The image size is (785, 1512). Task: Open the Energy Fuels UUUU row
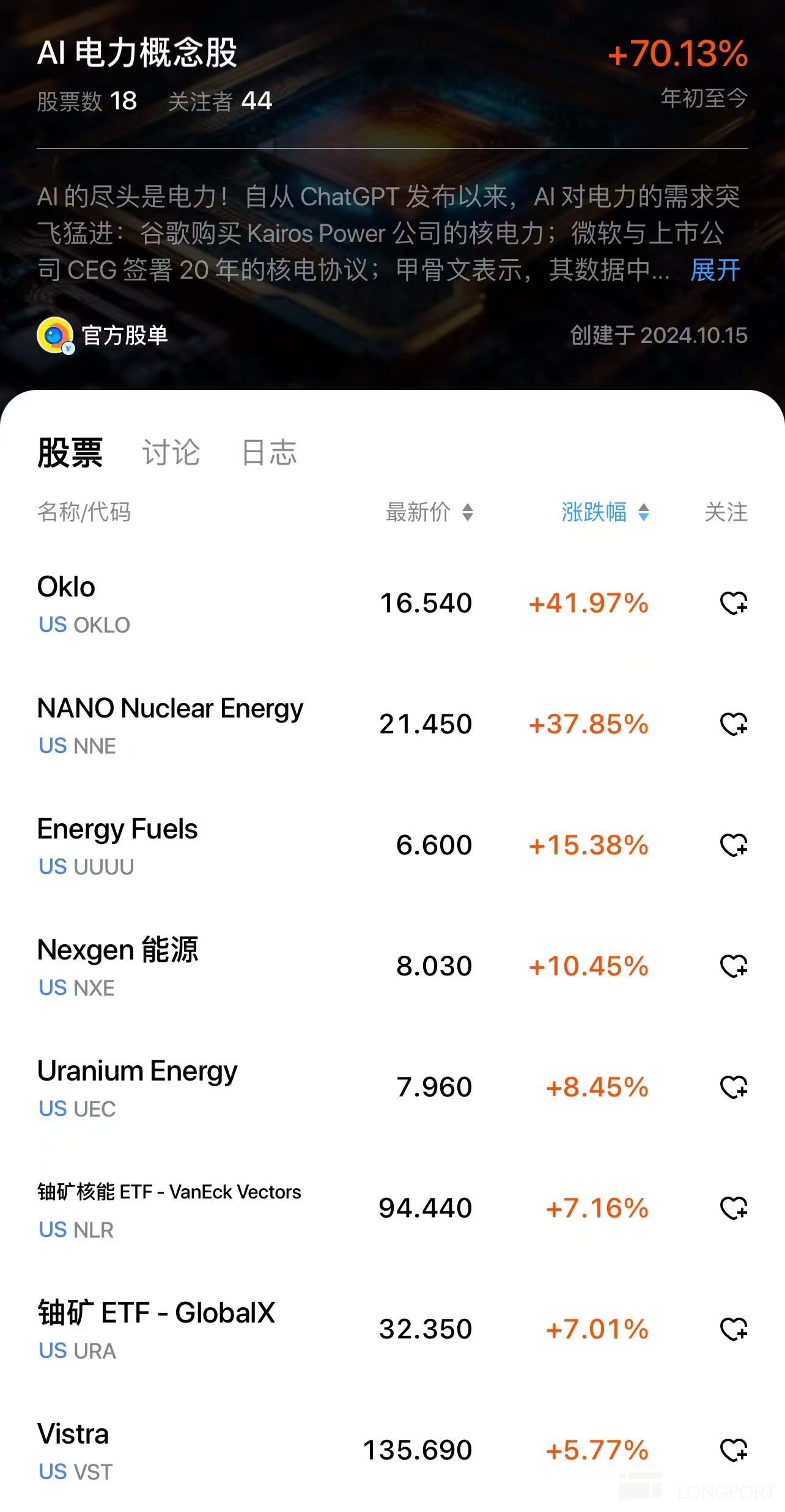(183, 845)
